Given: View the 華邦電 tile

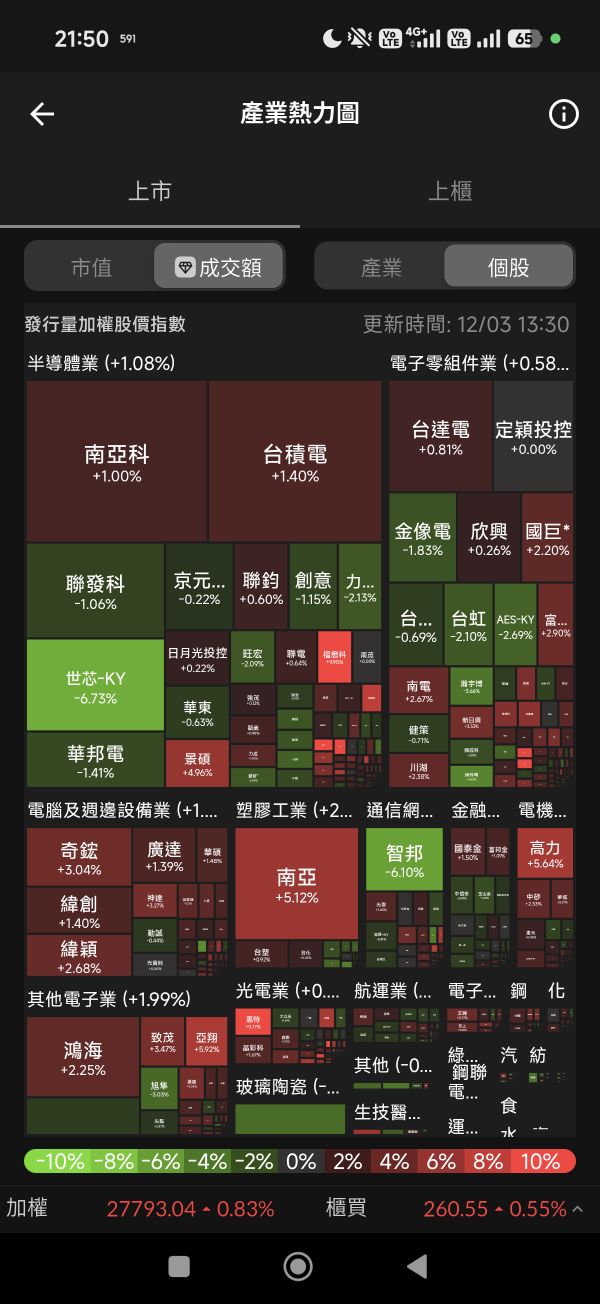Looking at the screenshot, I should [95, 760].
